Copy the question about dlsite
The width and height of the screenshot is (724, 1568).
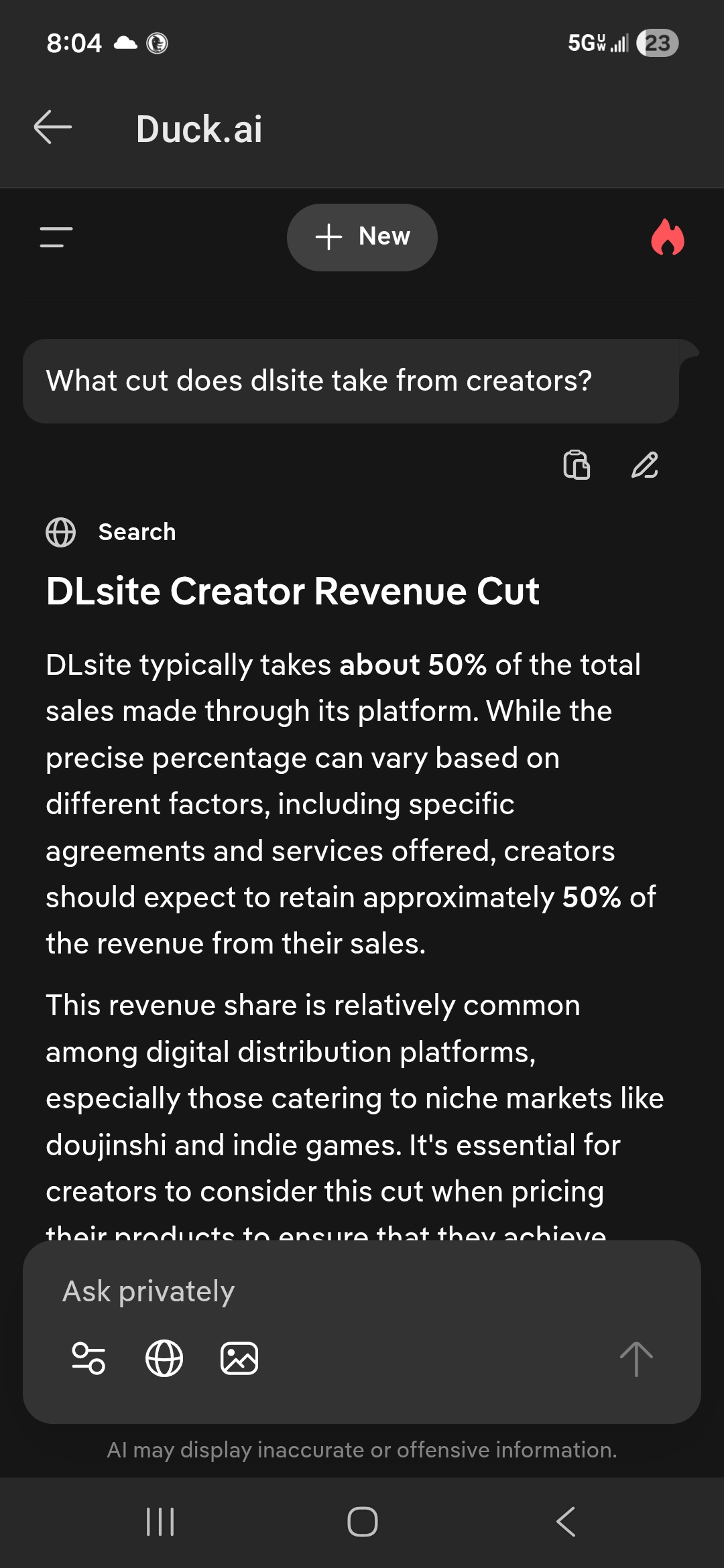pos(577,464)
